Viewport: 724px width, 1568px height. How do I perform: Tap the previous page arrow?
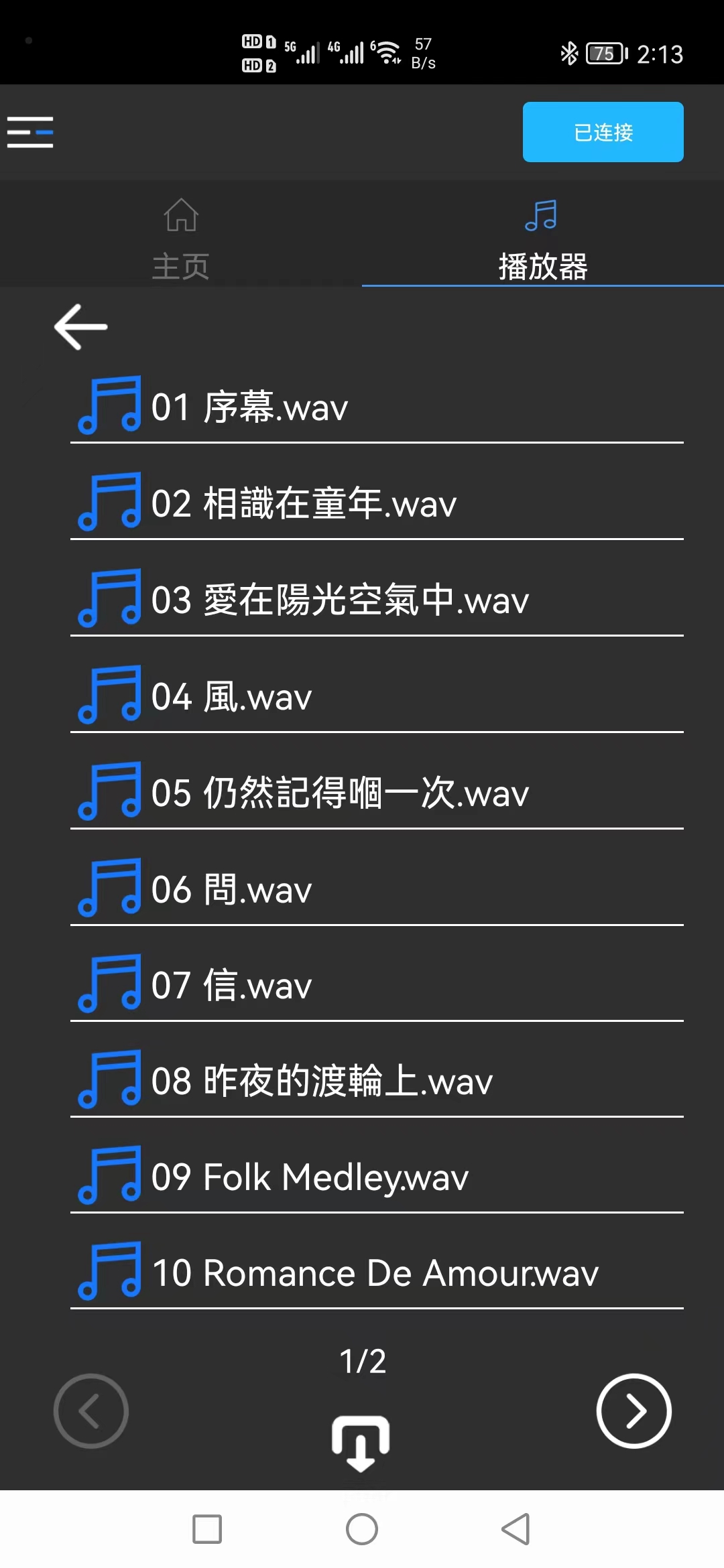click(x=90, y=1411)
